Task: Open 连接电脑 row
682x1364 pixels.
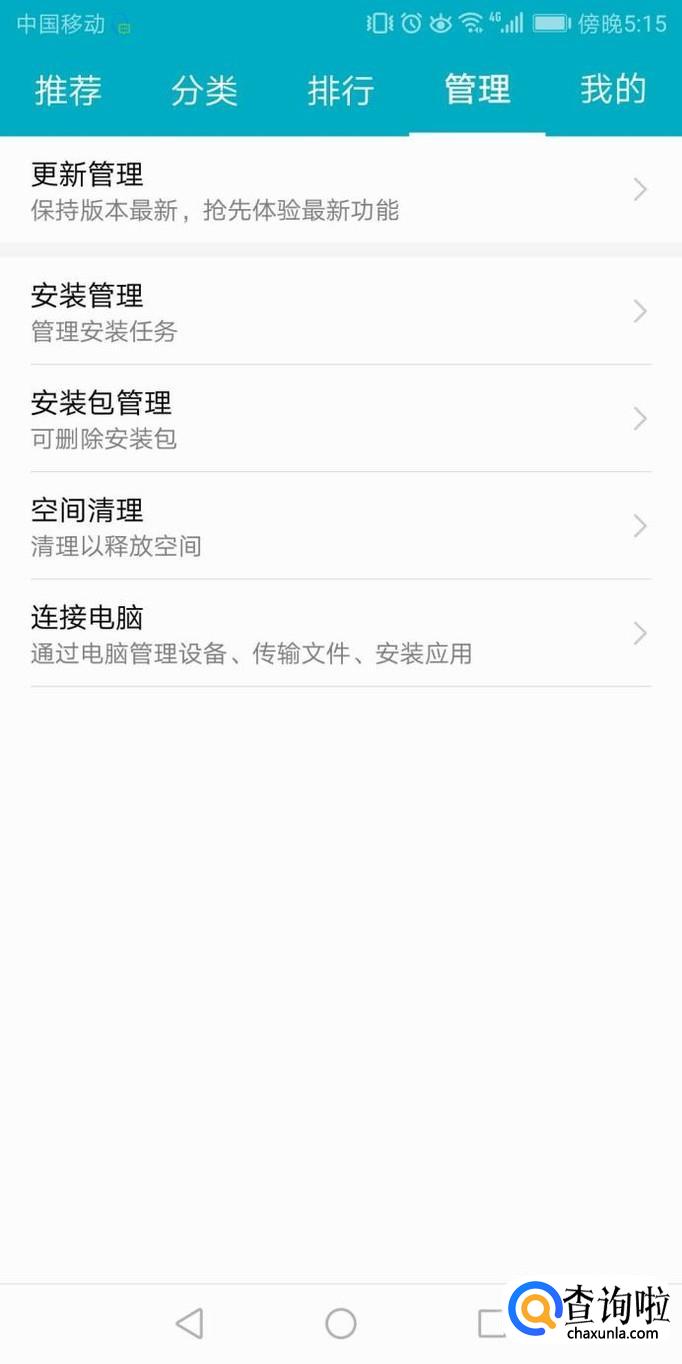Action: 341,633
